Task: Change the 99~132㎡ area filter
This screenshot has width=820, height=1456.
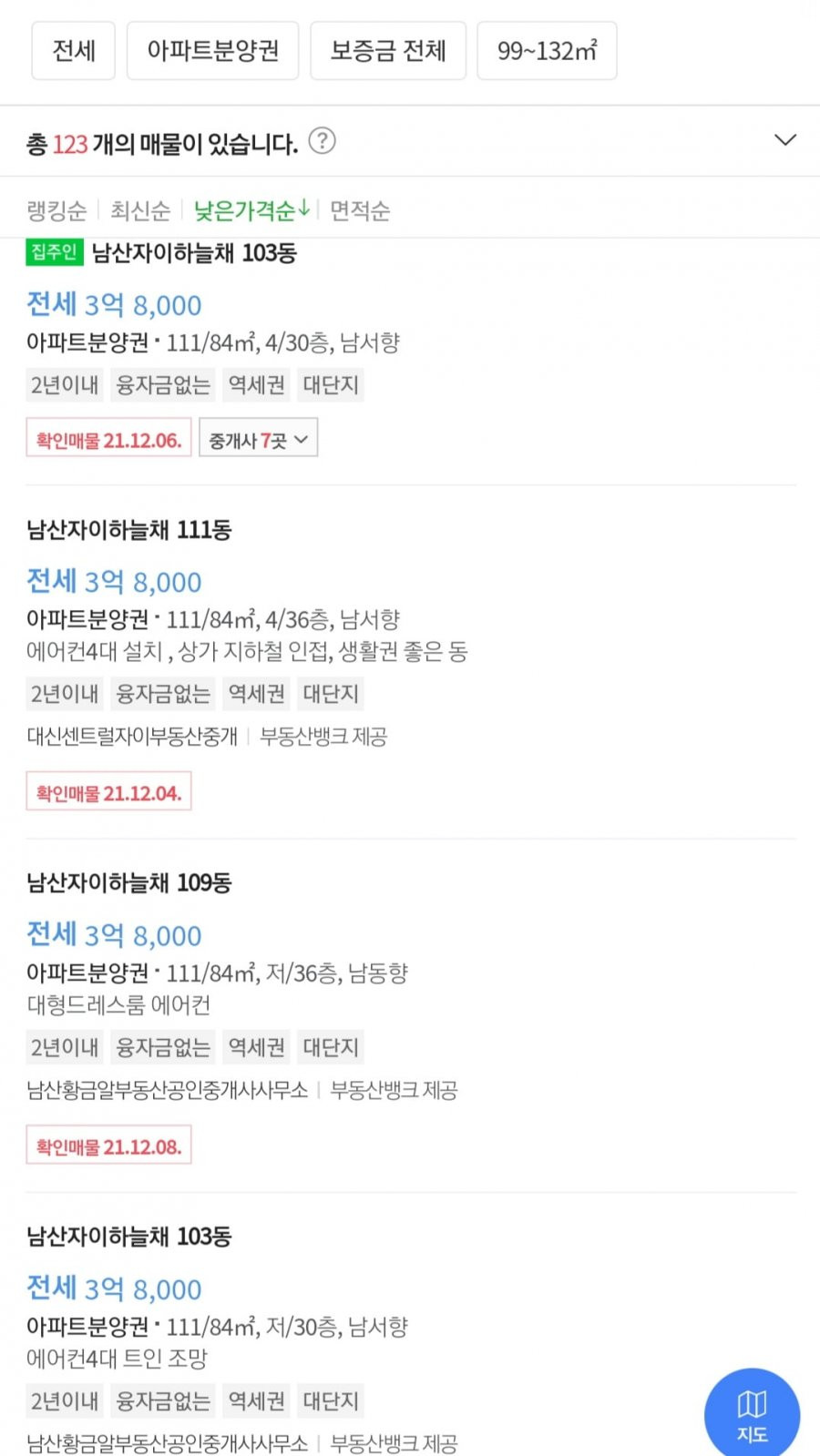Action: [x=547, y=51]
